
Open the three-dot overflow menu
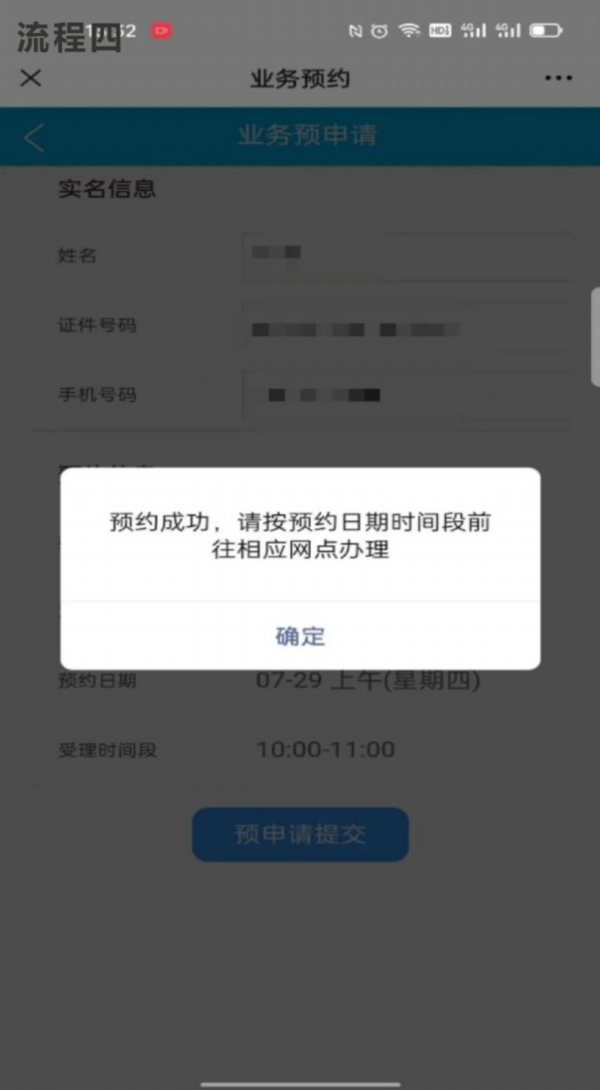point(558,78)
